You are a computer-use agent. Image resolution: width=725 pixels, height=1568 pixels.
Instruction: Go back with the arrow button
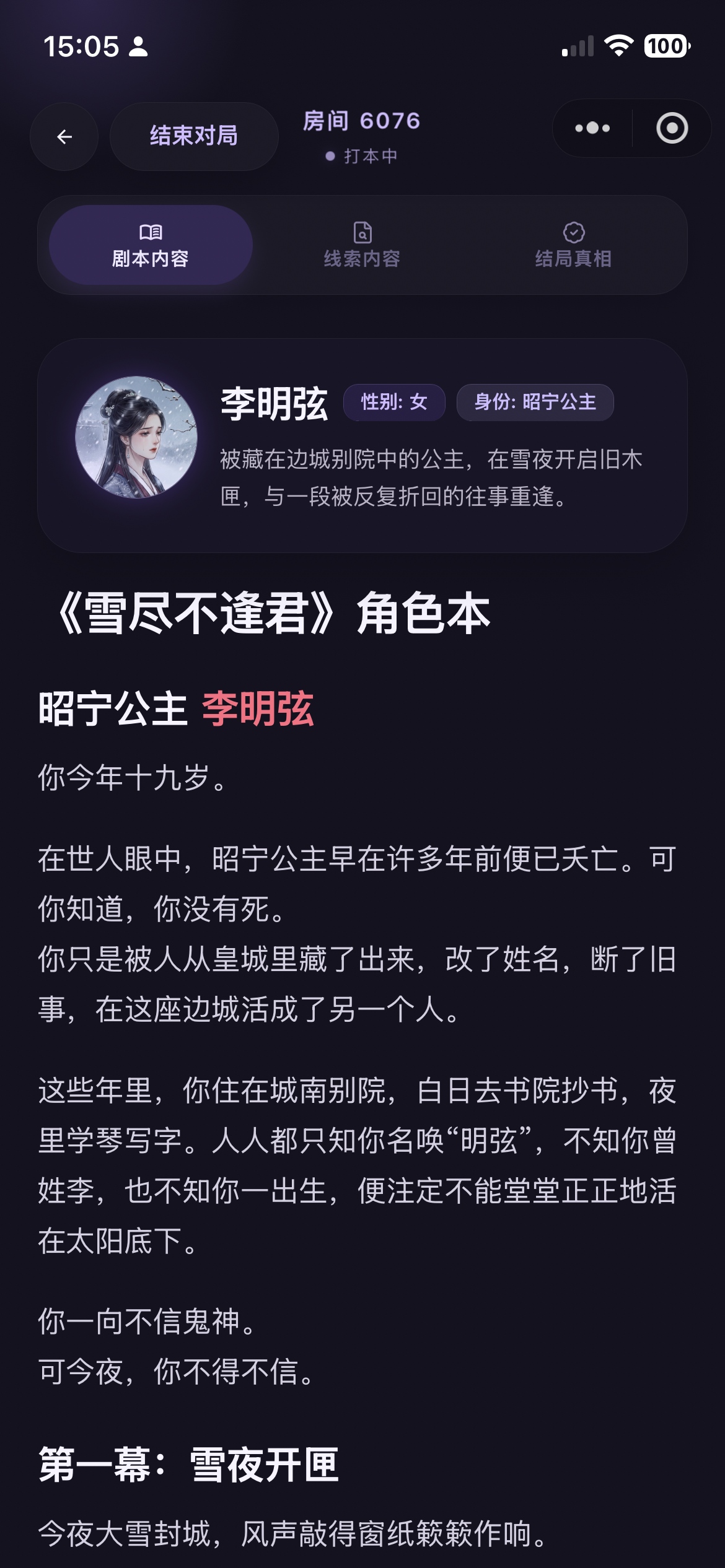pyautogui.click(x=64, y=137)
